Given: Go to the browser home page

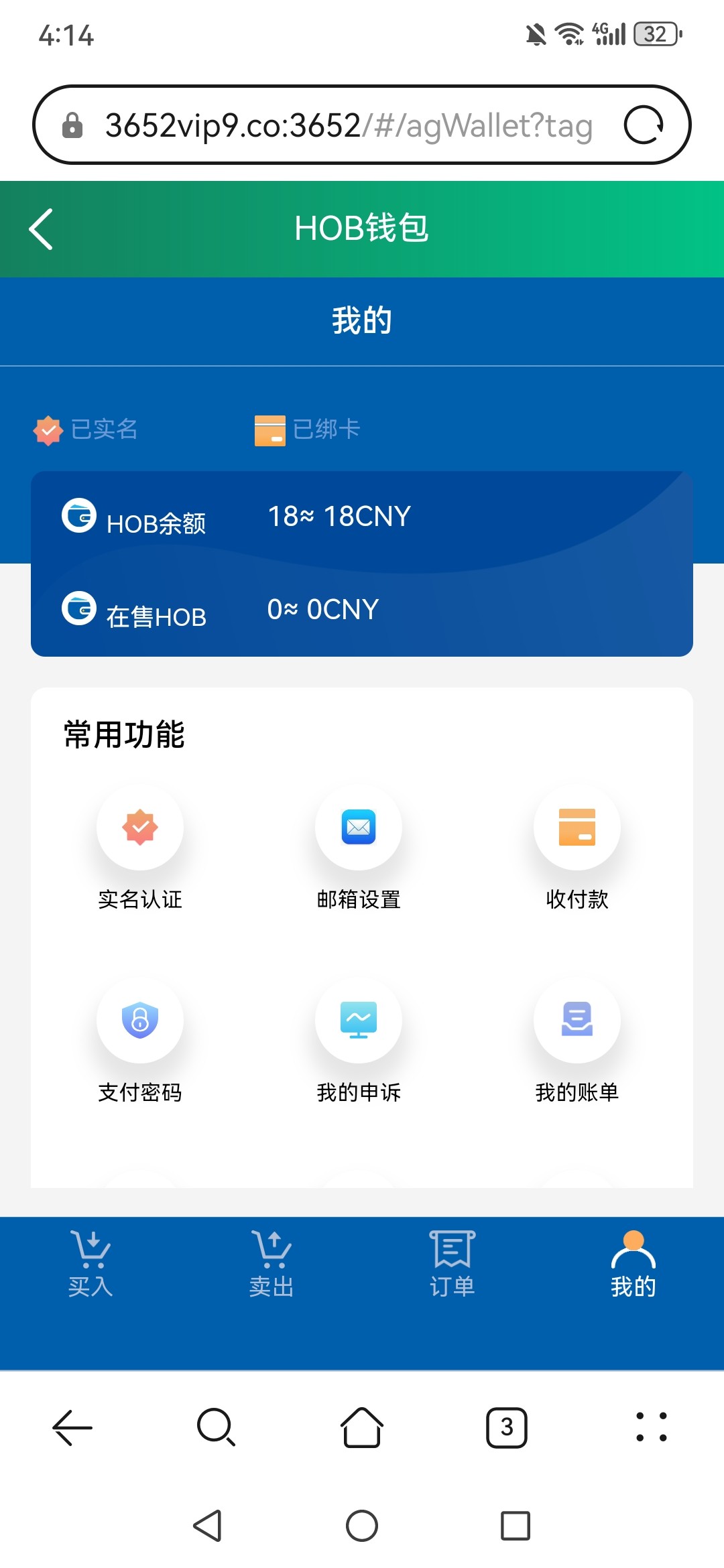Looking at the screenshot, I should (362, 1427).
